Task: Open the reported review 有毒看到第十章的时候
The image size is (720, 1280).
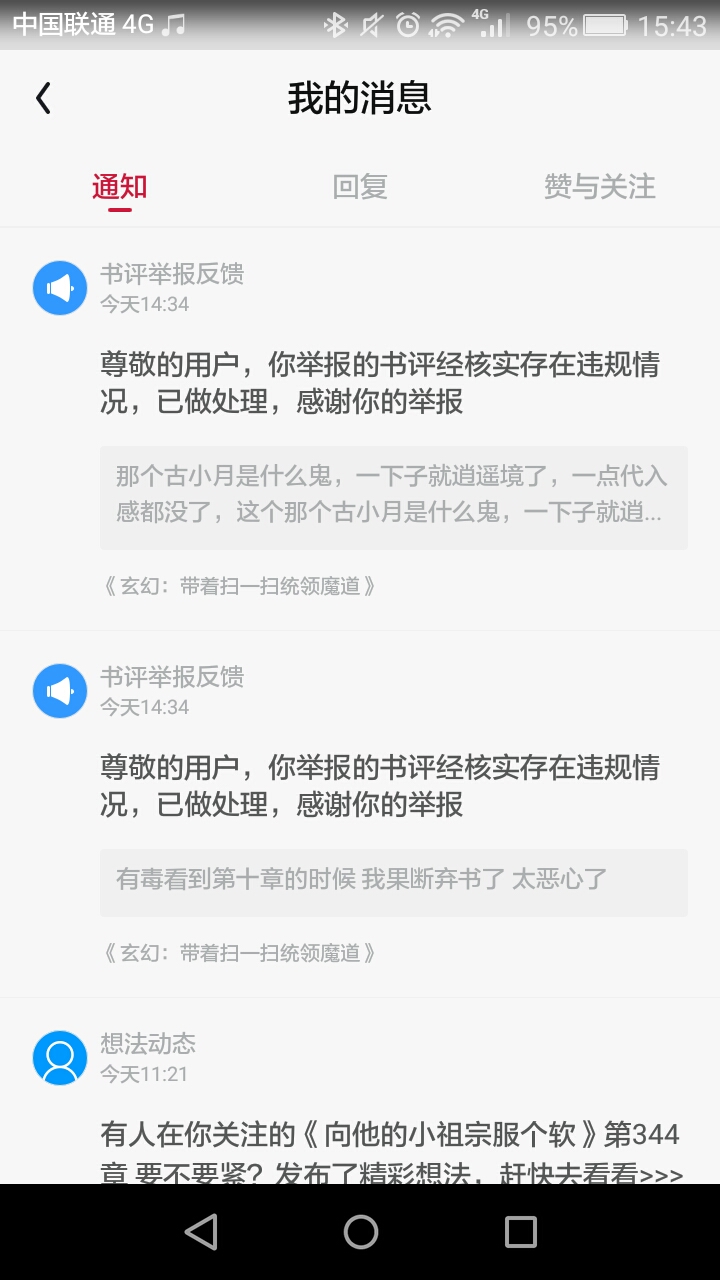Action: point(394,882)
